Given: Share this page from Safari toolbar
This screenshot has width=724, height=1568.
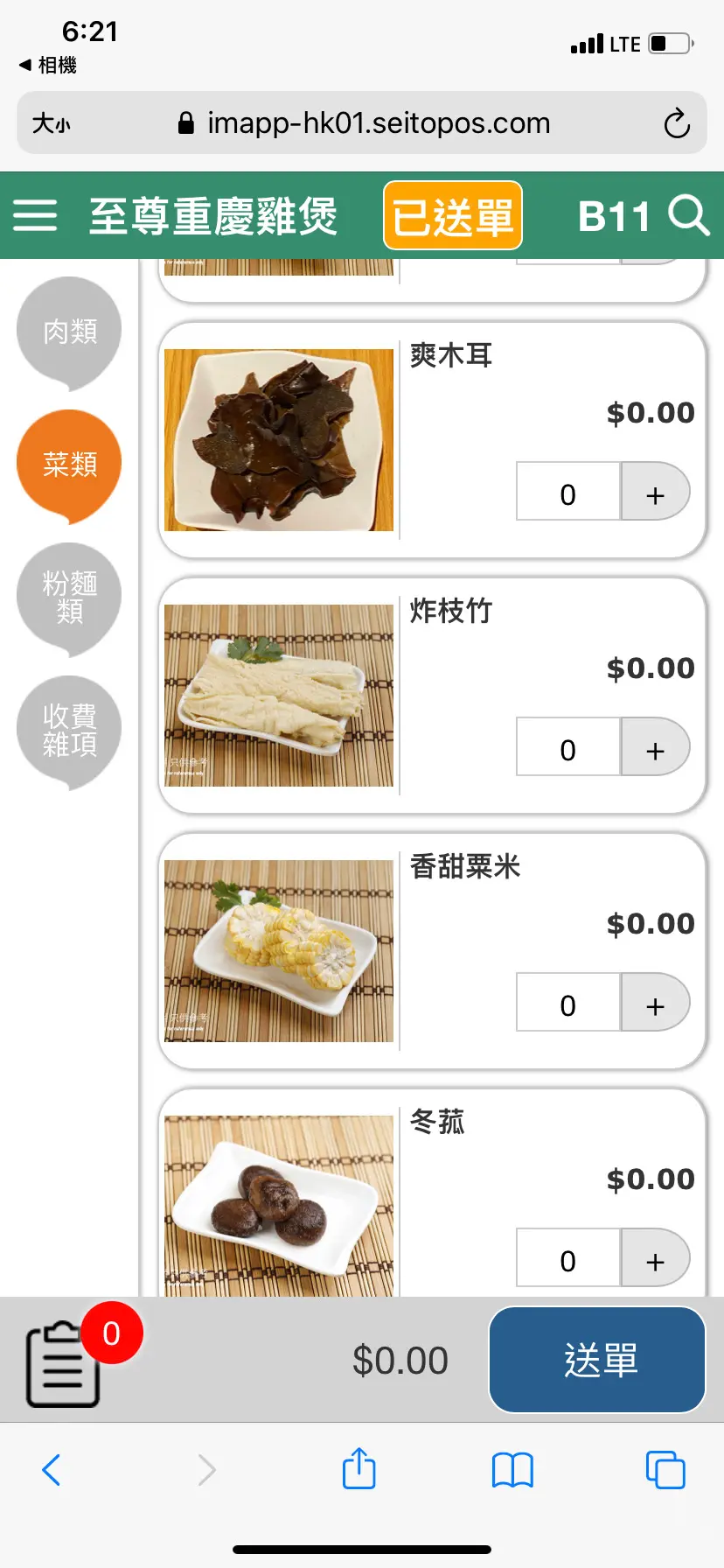Looking at the screenshot, I should click(359, 1469).
